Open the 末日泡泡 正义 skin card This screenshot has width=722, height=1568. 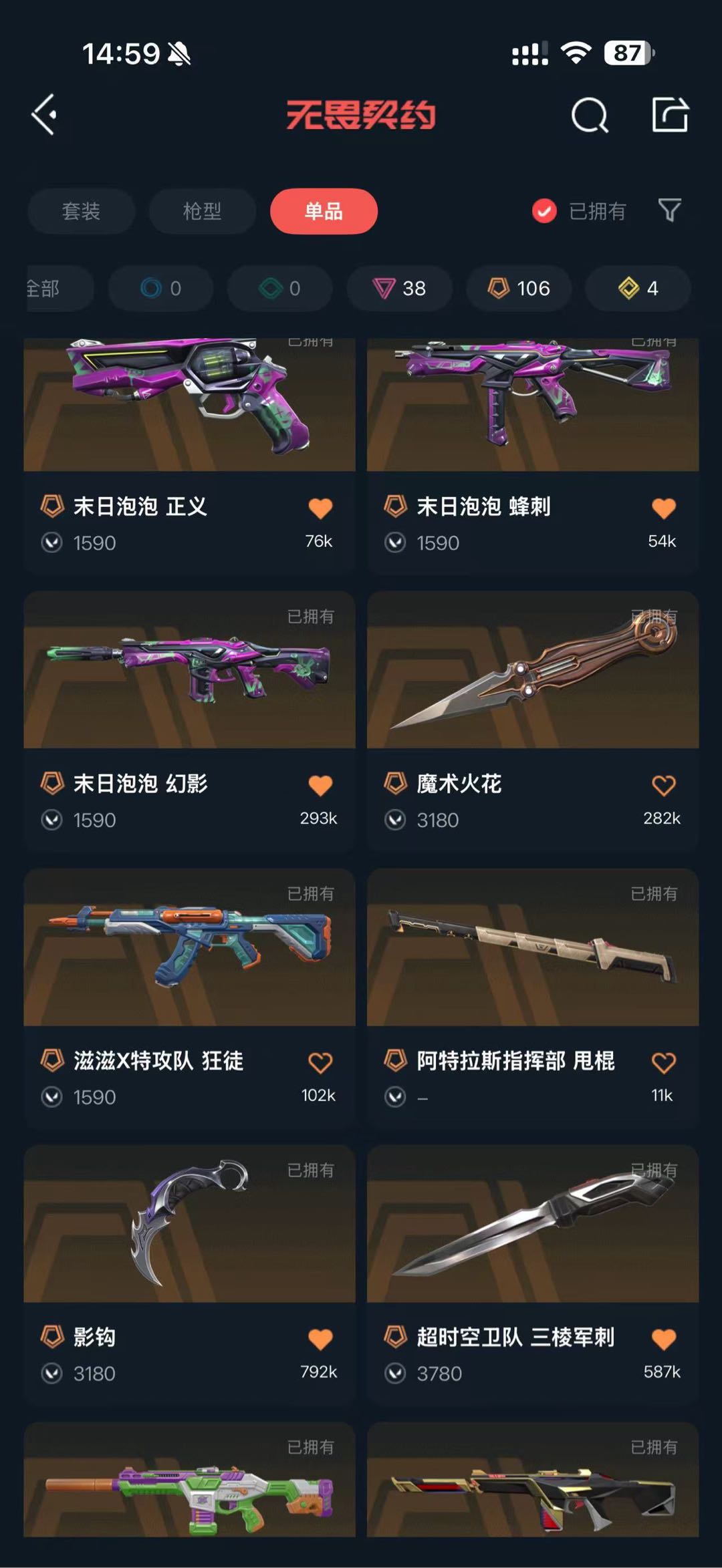click(189, 454)
